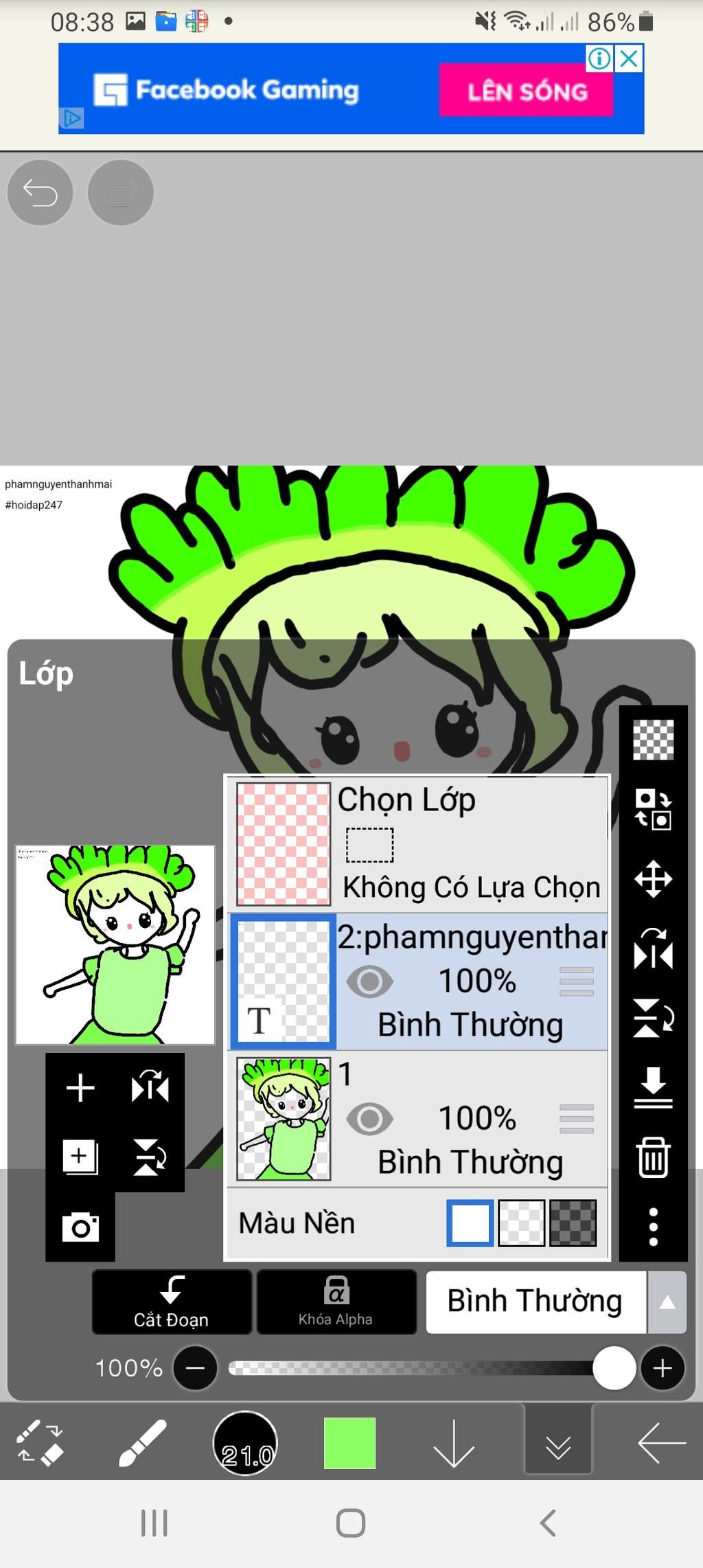Undo the last drawing action
The image size is (703, 1568).
tap(40, 193)
